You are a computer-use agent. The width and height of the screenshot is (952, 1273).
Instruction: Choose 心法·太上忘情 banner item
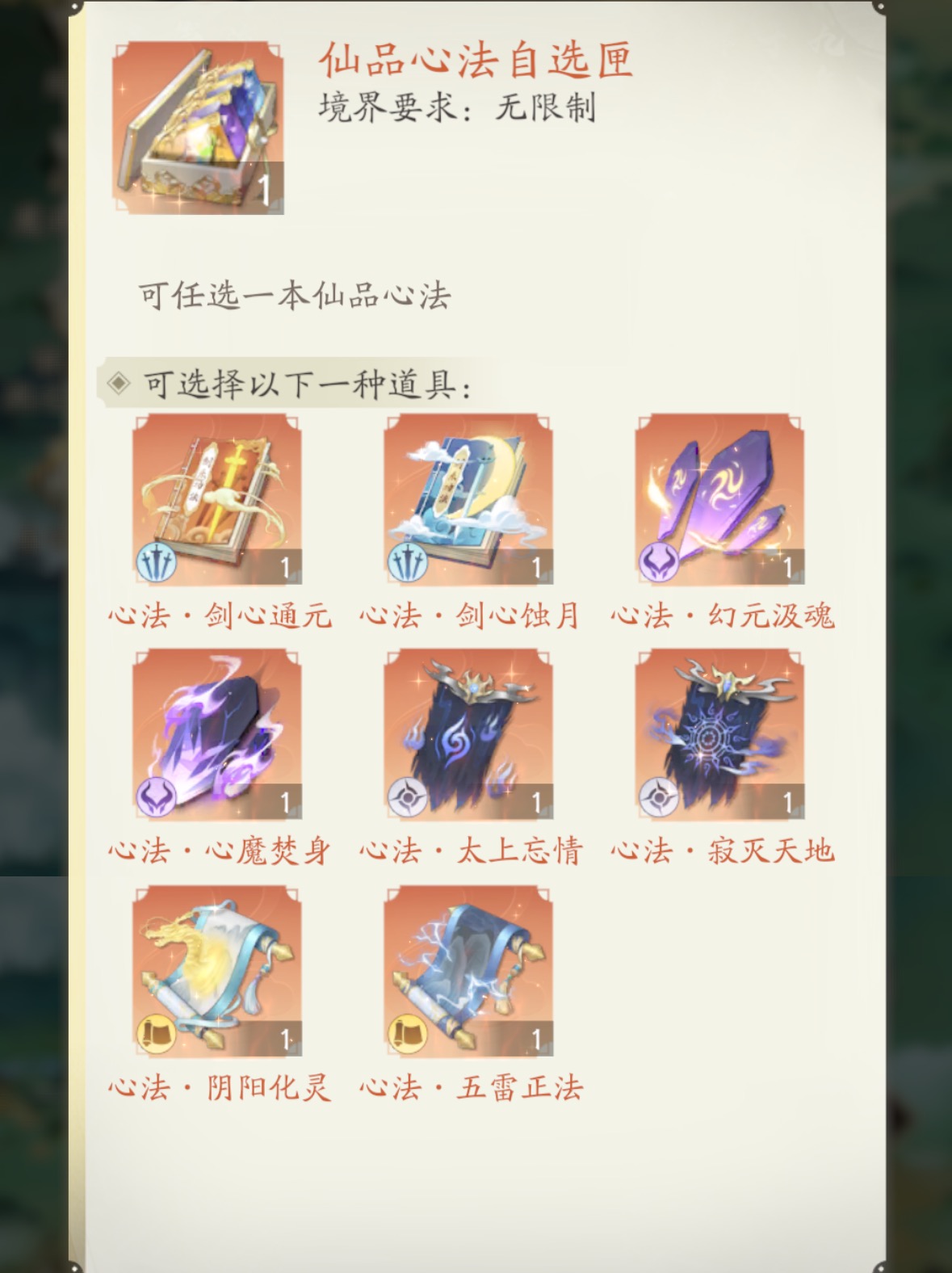point(468,735)
